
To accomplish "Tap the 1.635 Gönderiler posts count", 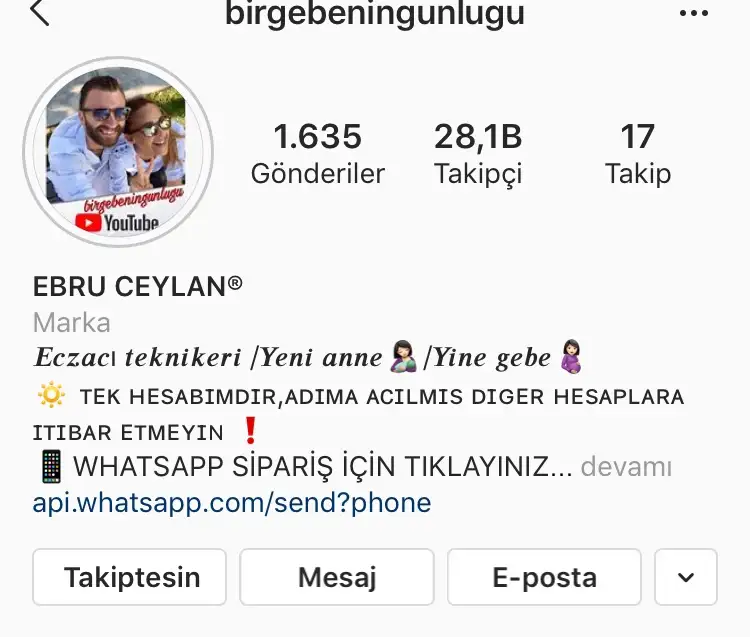I will tap(317, 154).
